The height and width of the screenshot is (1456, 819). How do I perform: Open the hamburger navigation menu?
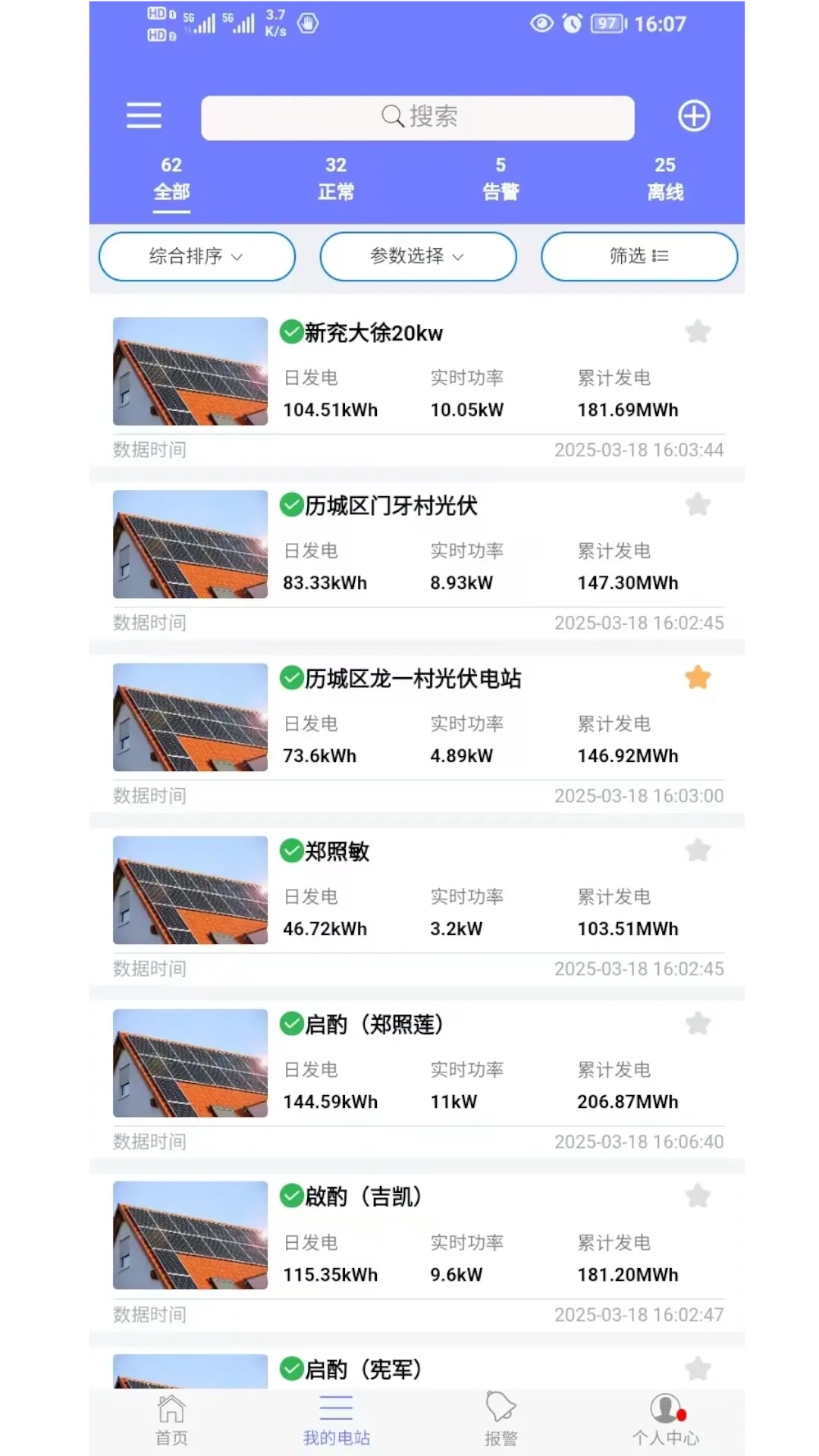click(x=143, y=116)
